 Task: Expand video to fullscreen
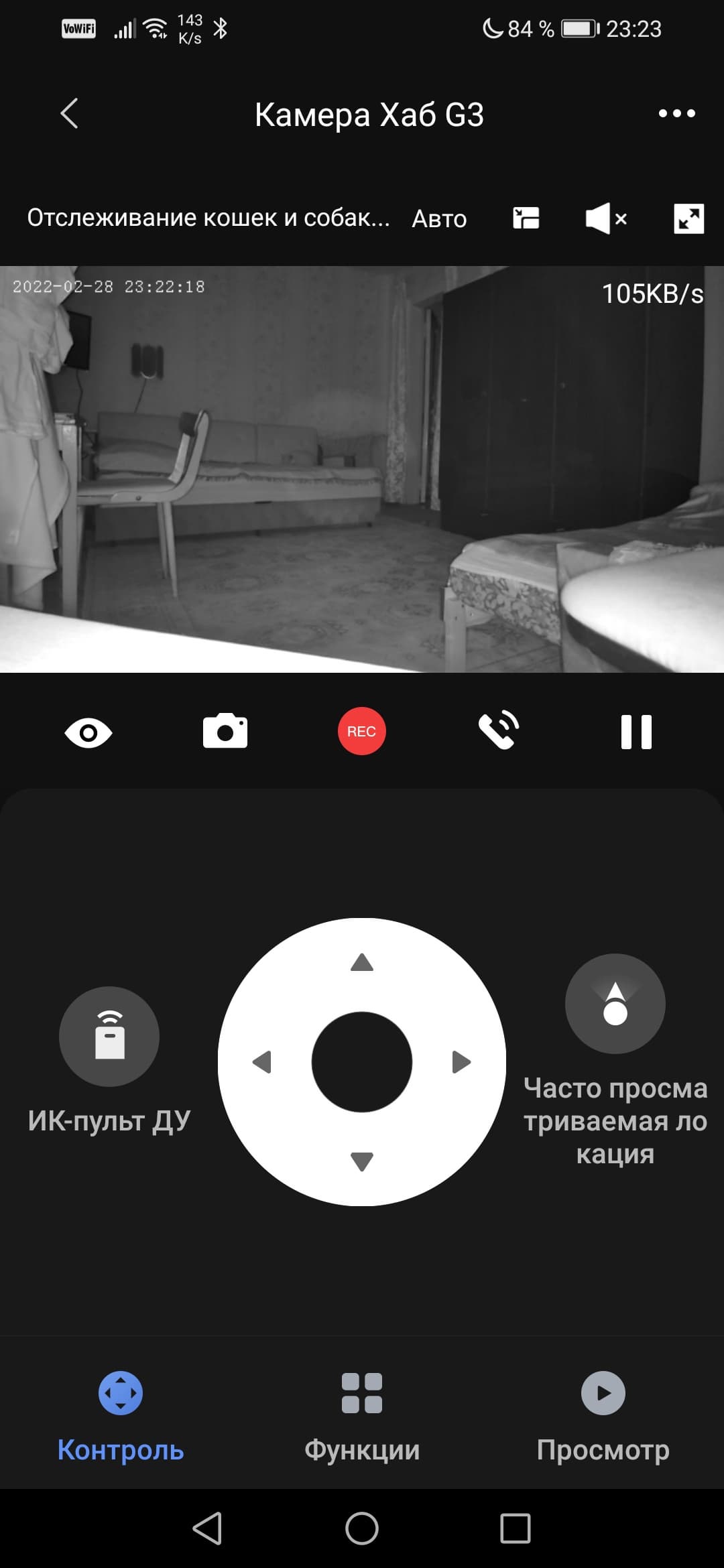688,218
